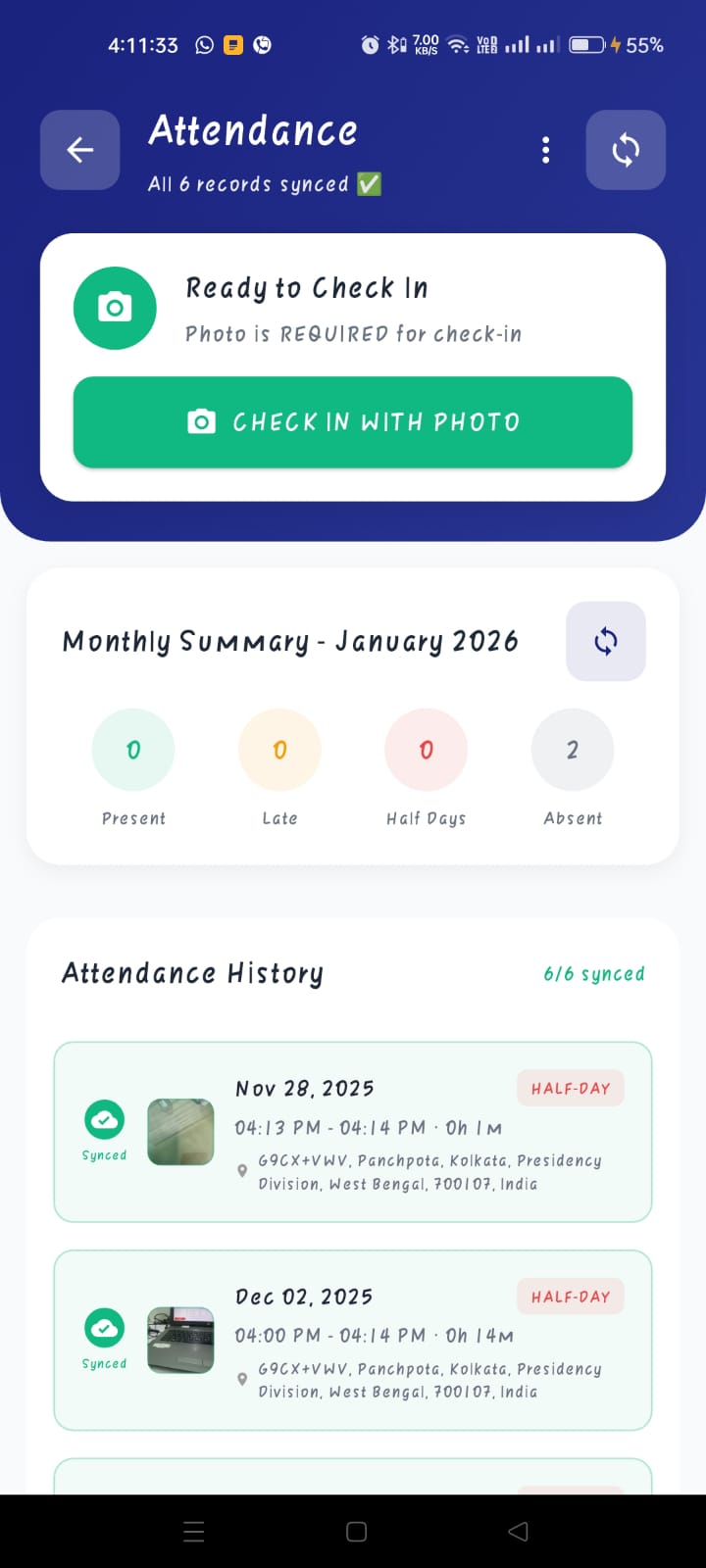This screenshot has height=1568, width=706.
Task: Go to the system home screen
Action: [357, 1531]
